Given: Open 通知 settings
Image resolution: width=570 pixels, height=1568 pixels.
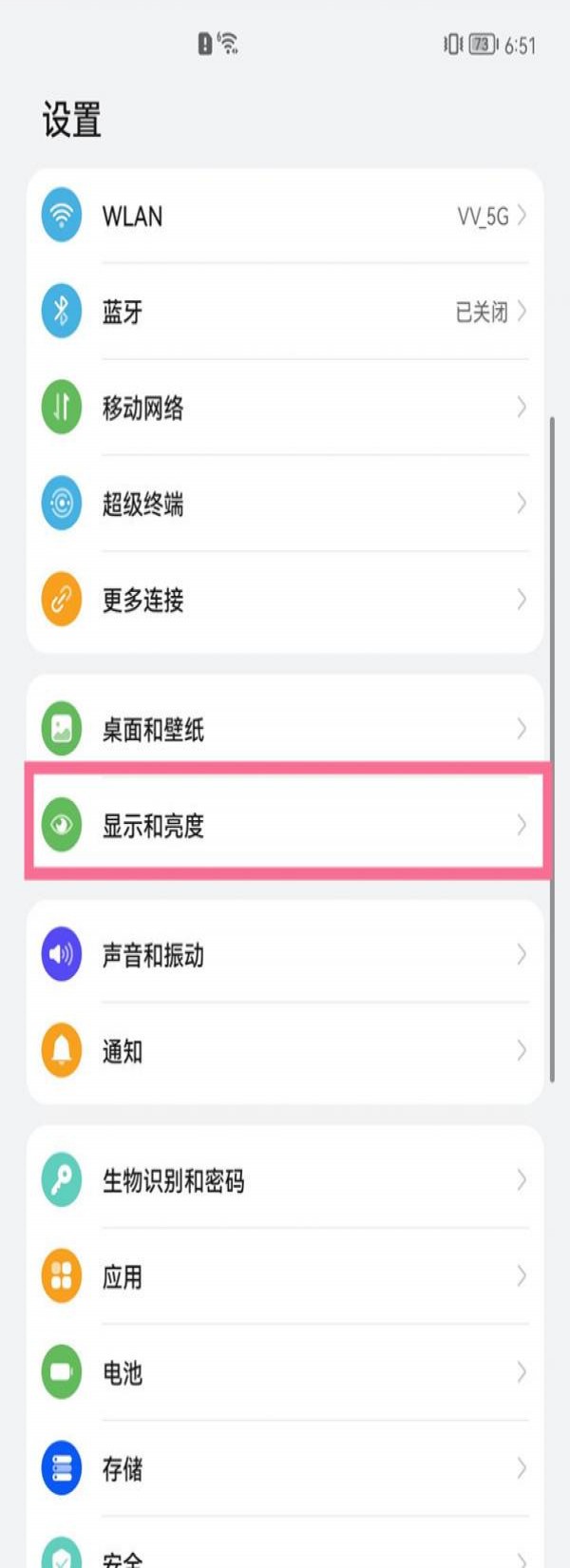Looking at the screenshot, I should pyautogui.click(x=285, y=1051).
